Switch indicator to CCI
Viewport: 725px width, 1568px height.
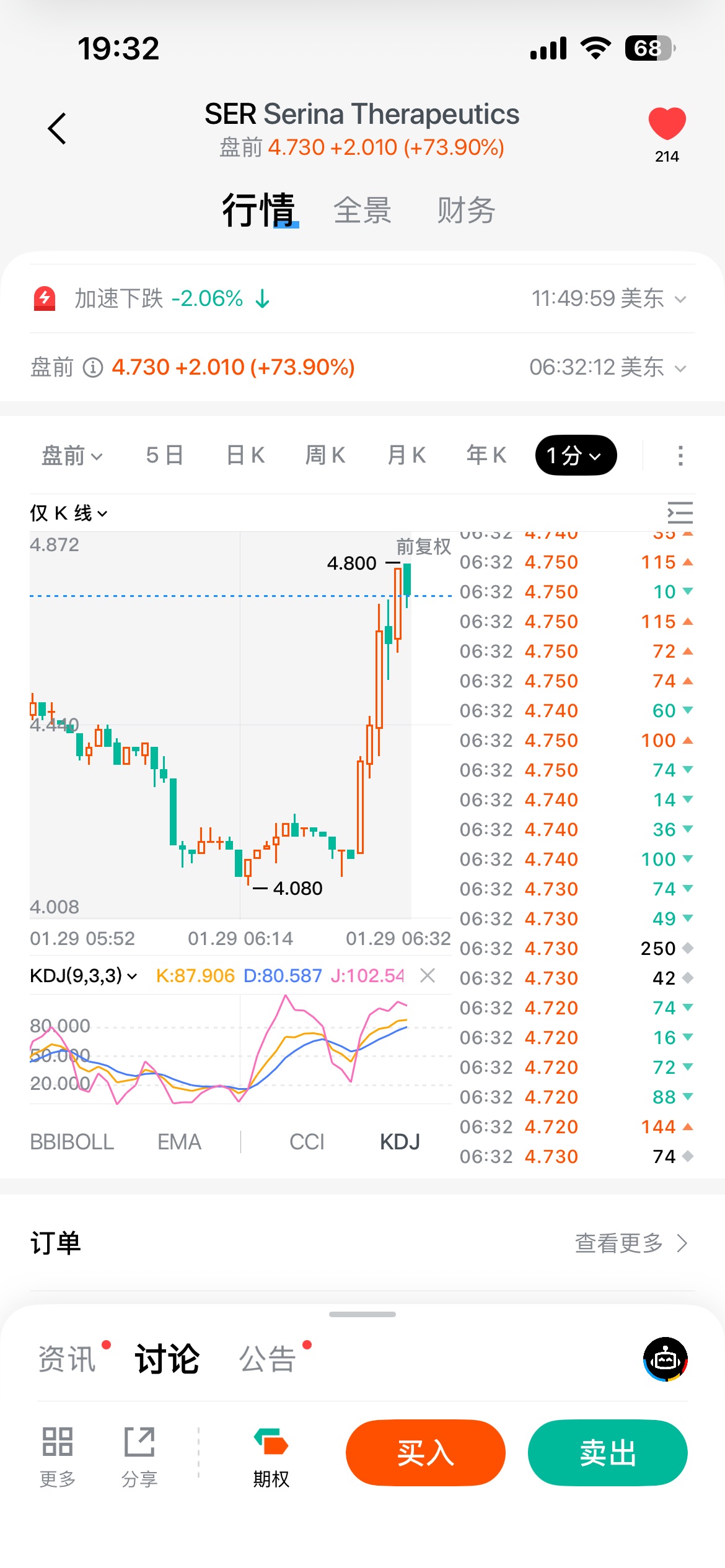point(307,1142)
